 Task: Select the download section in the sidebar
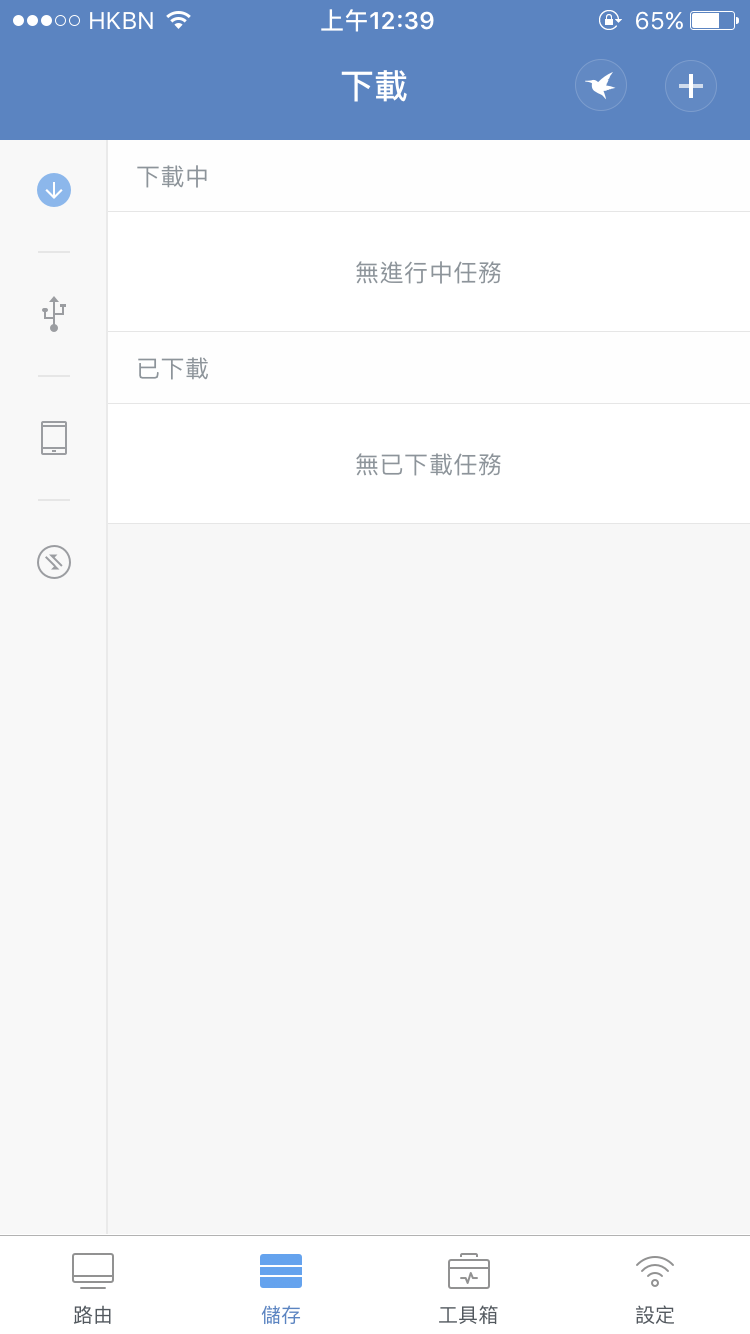(x=54, y=190)
